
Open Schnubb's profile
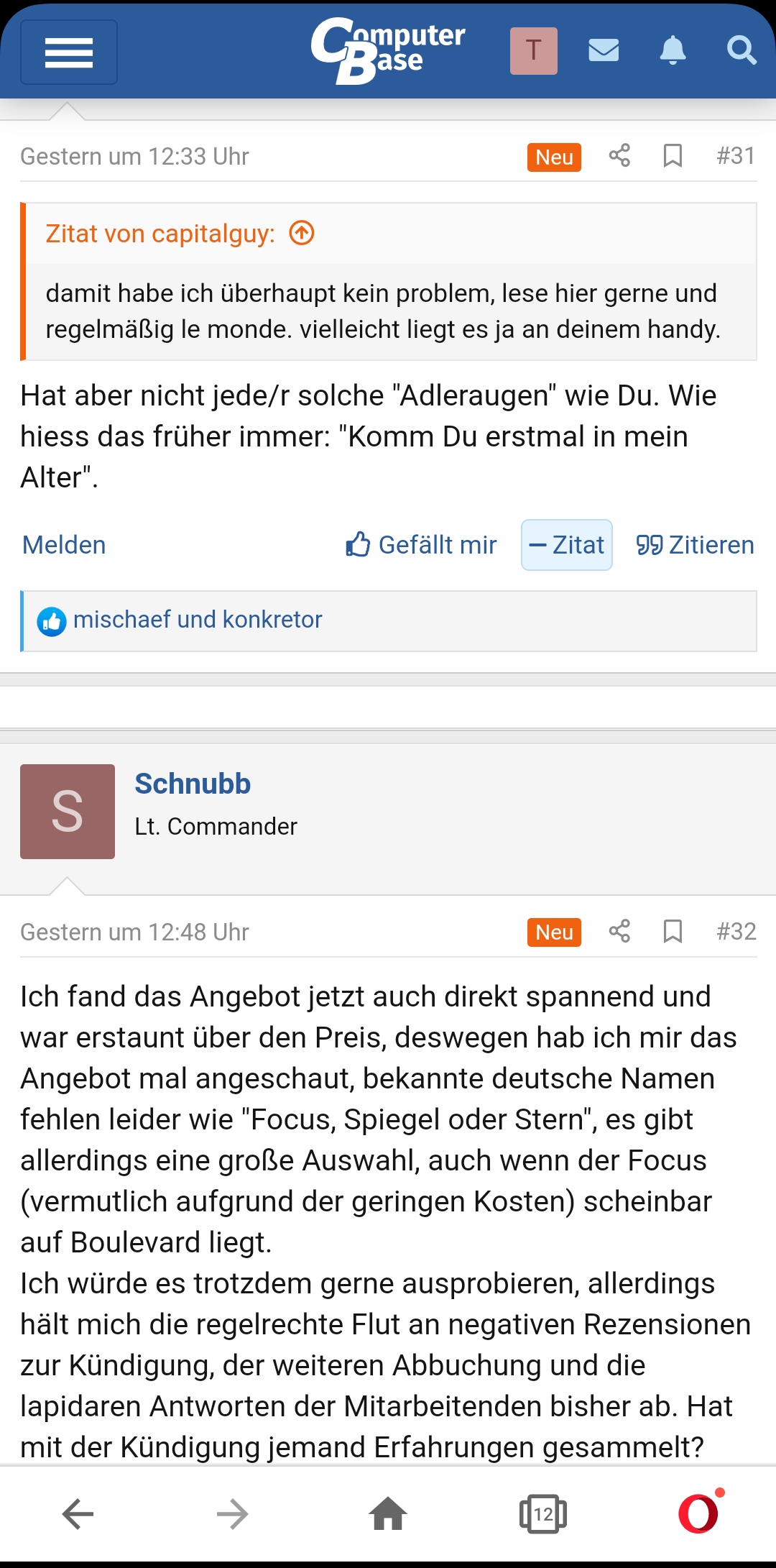pos(193,784)
